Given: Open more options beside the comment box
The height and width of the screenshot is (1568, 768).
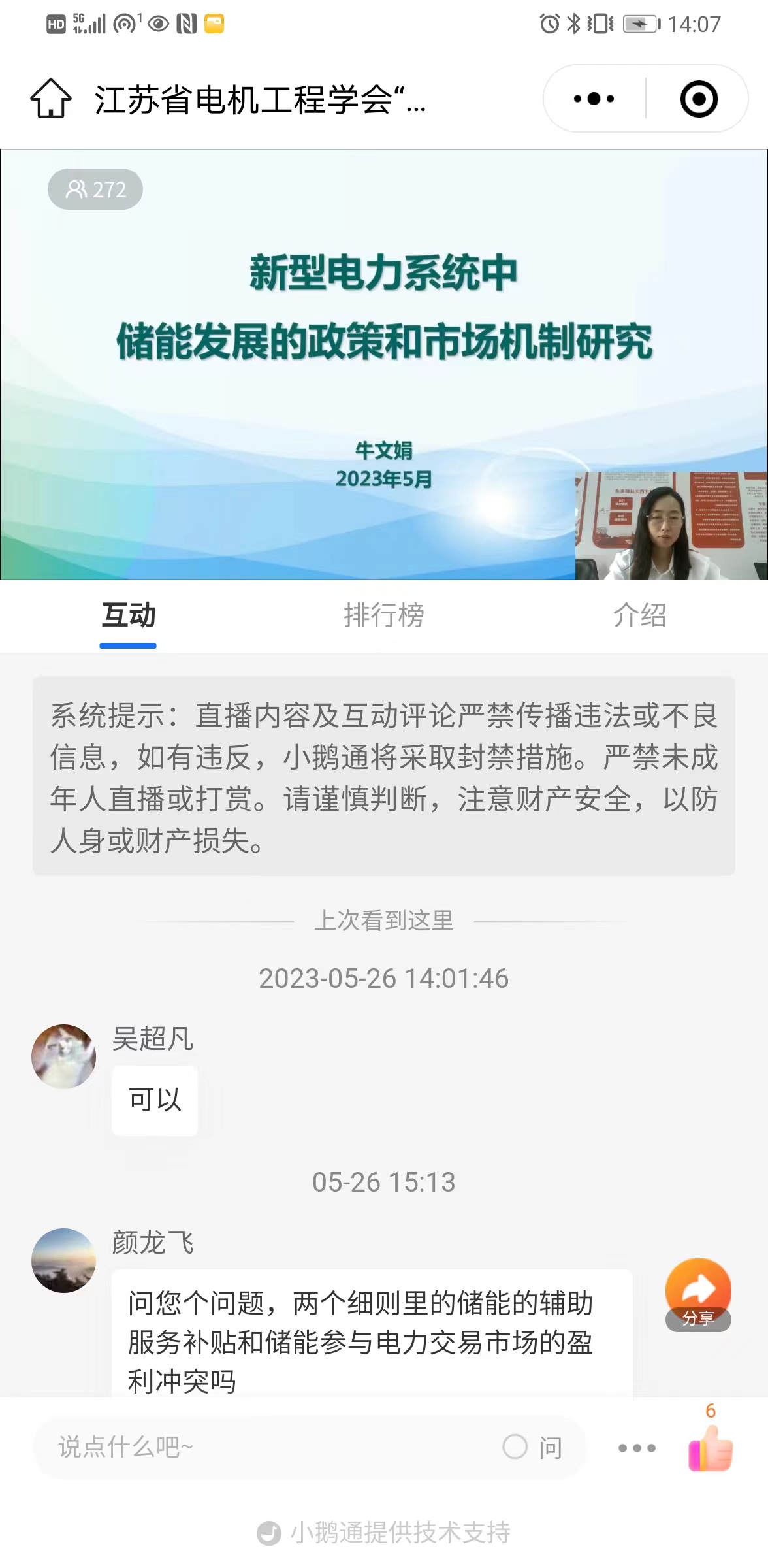Looking at the screenshot, I should pos(637,1448).
